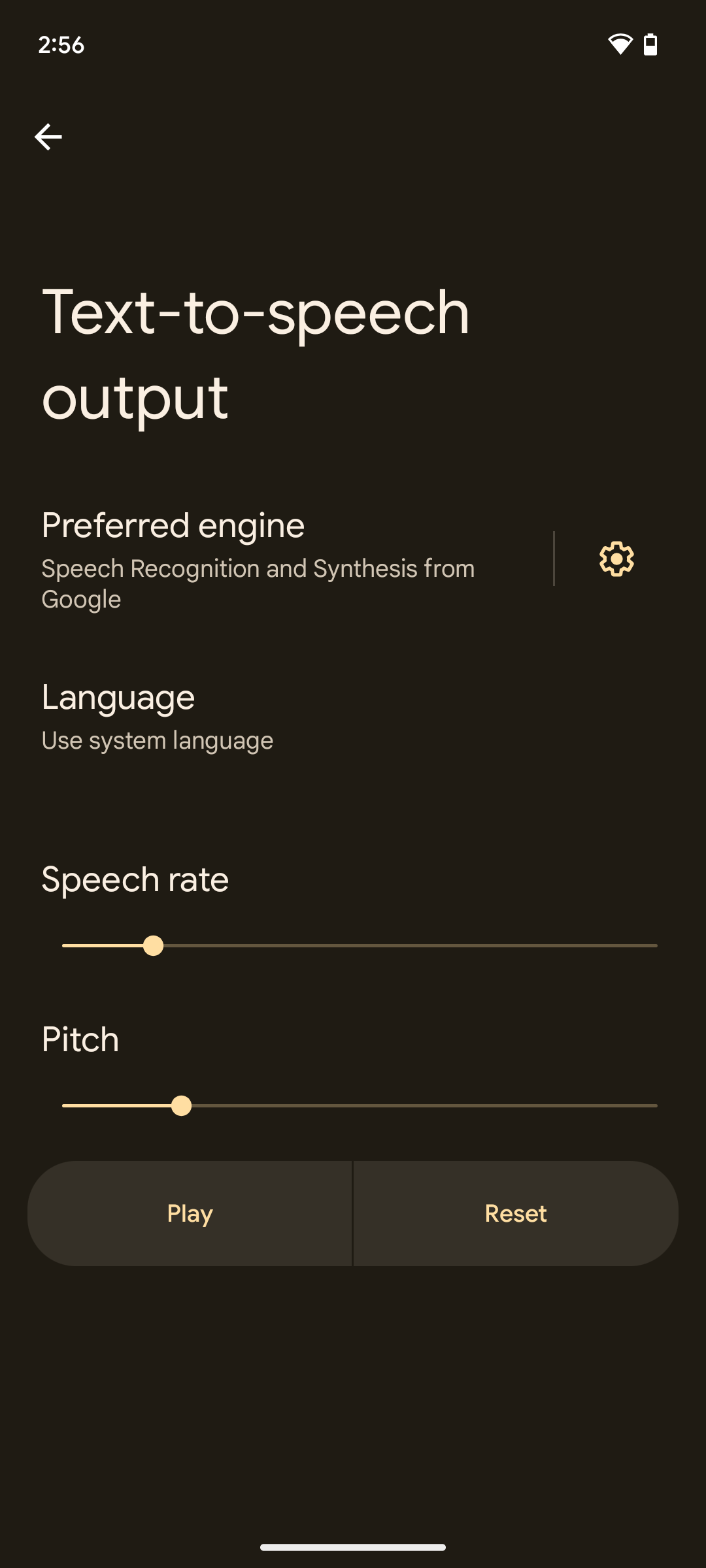Play a speech sample
Image resolution: width=706 pixels, height=1568 pixels.
[190, 1213]
